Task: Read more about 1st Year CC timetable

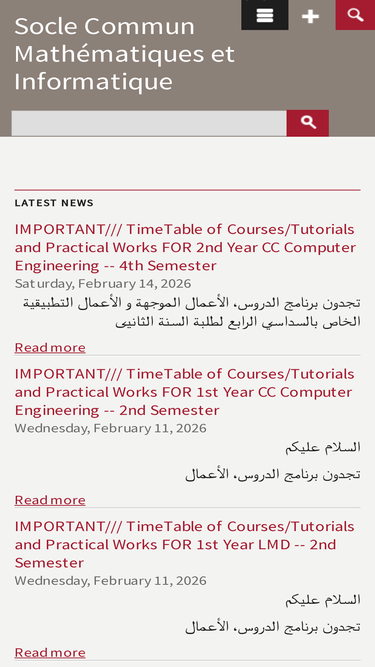Action: coord(50,500)
